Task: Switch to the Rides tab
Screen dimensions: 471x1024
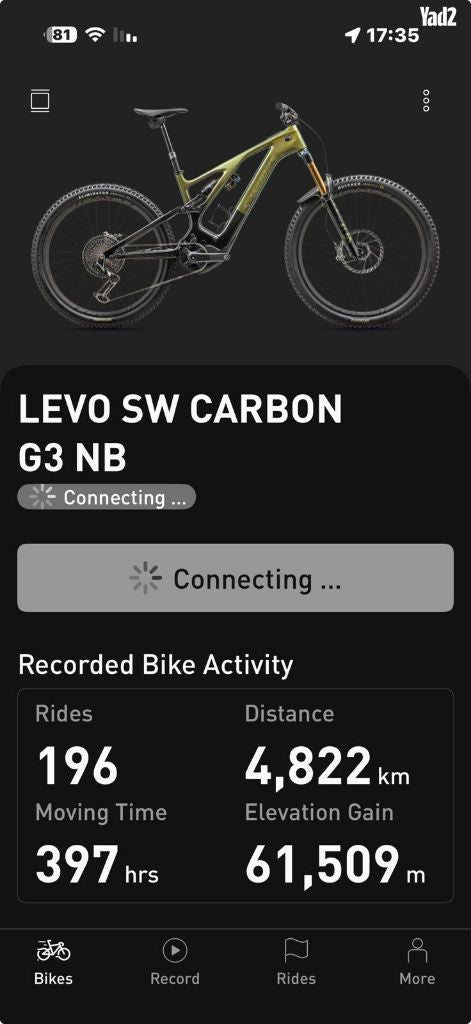Action: pyautogui.click(x=296, y=961)
